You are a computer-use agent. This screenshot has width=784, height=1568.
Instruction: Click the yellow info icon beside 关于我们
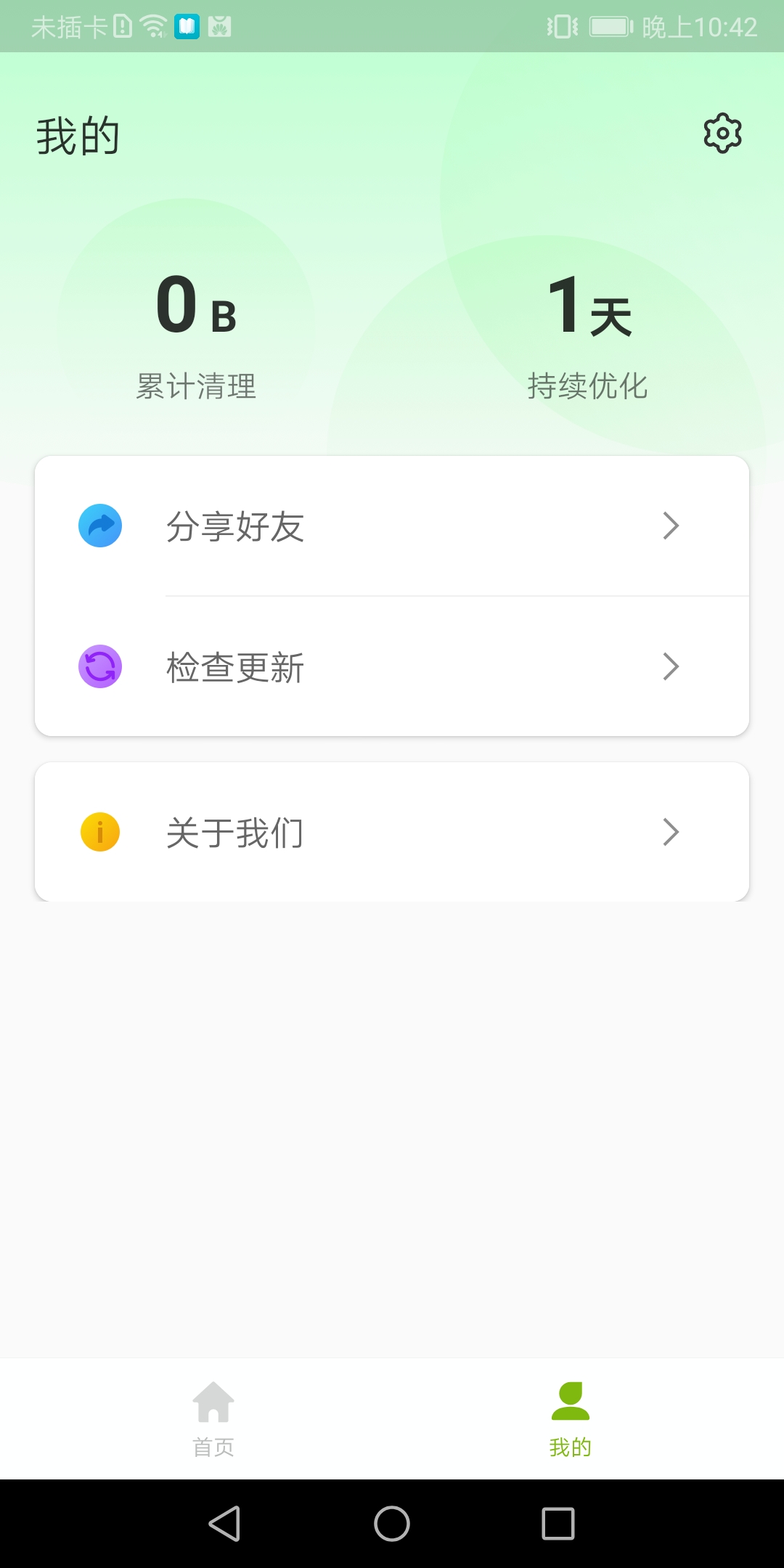coord(100,831)
